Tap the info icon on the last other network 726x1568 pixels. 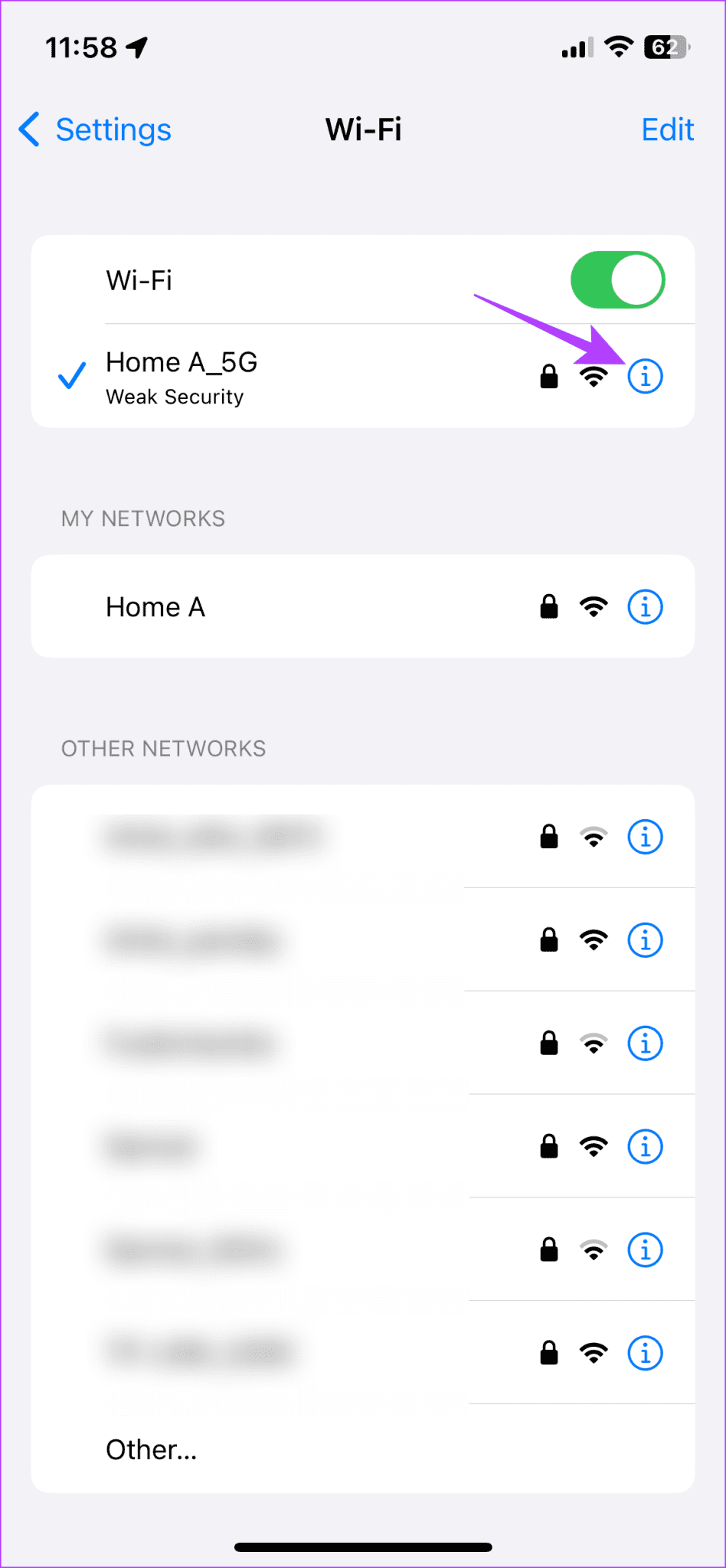coord(646,1353)
